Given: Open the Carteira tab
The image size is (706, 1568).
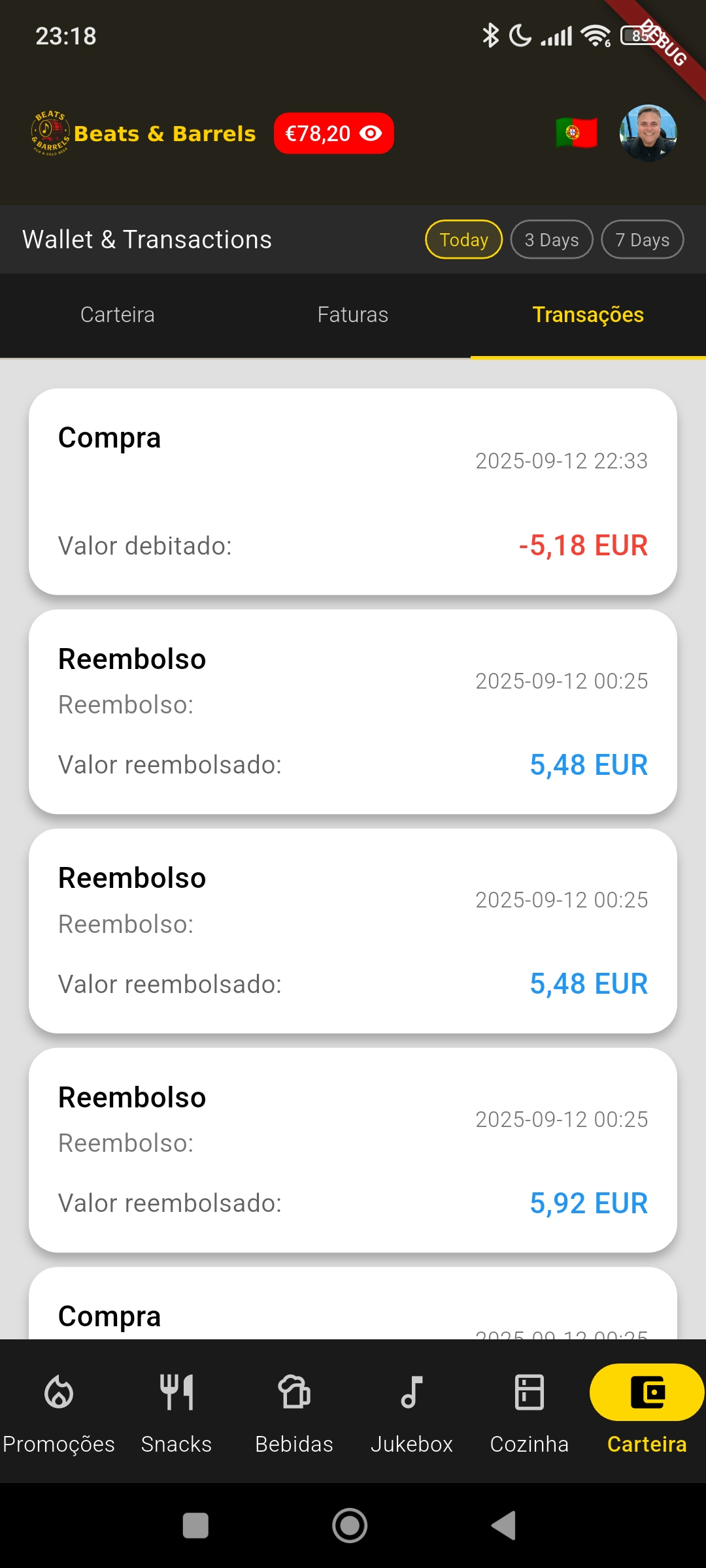Looking at the screenshot, I should (x=118, y=315).
